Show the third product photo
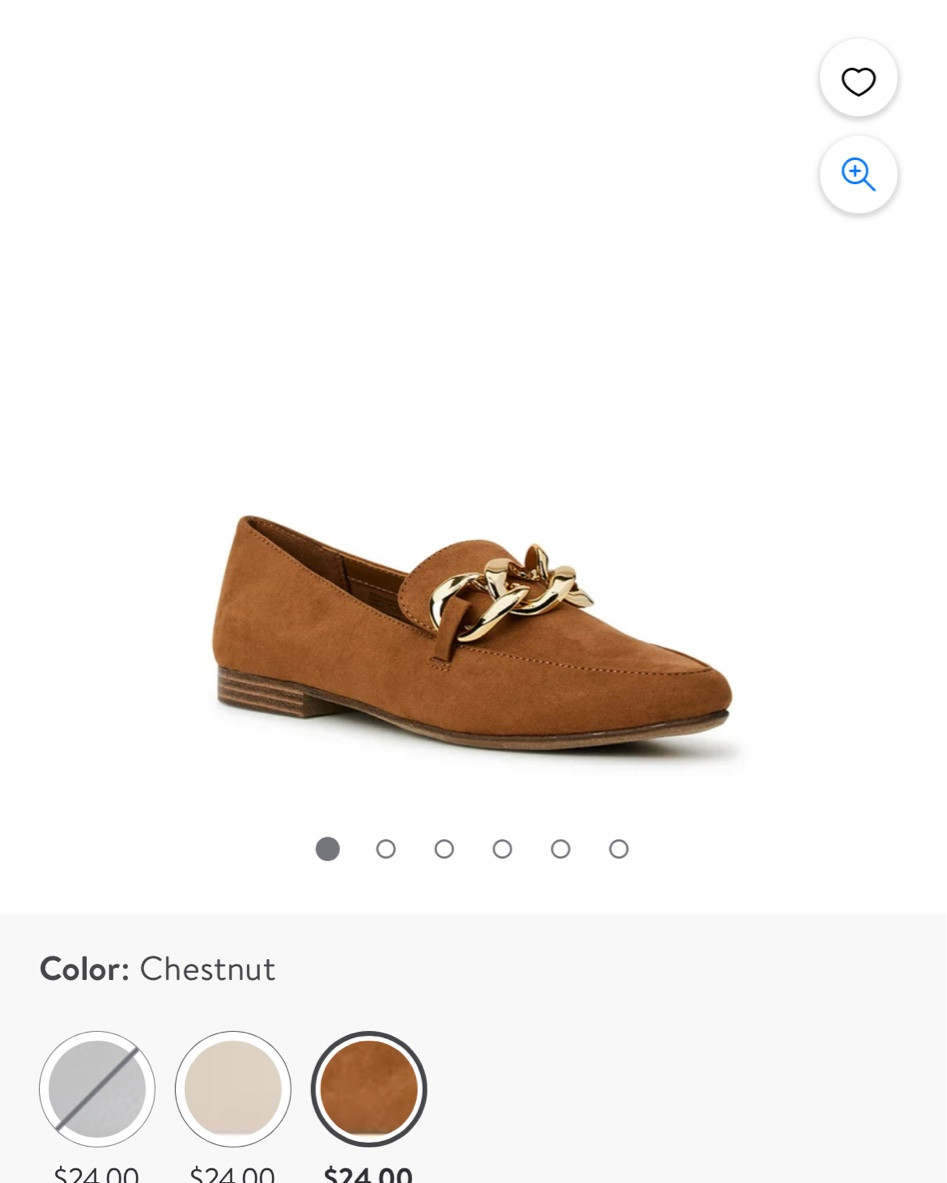This screenshot has width=947, height=1183. tap(443, 848)
